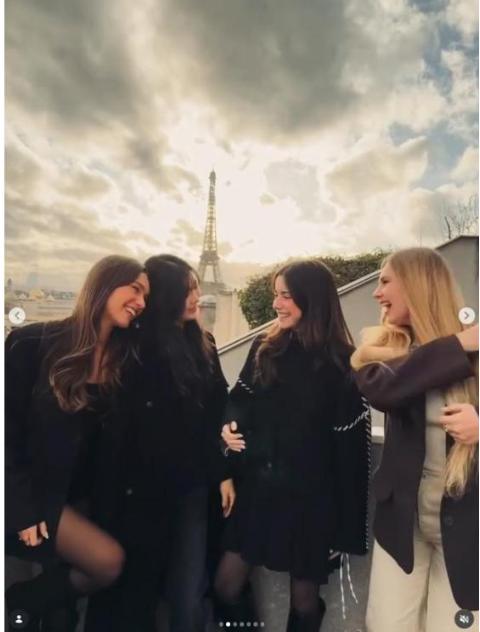
Task: Show tagged people in this post
Action: 19,618
